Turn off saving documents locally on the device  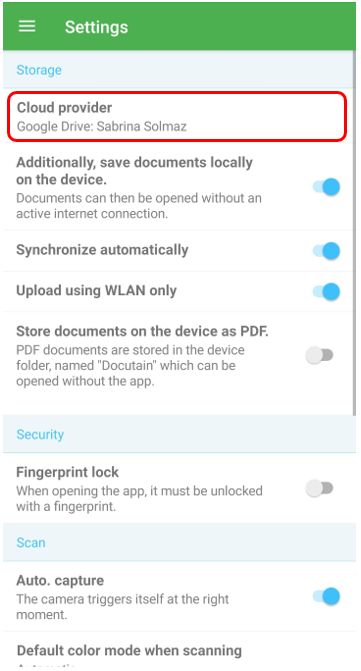click(326, 187)
